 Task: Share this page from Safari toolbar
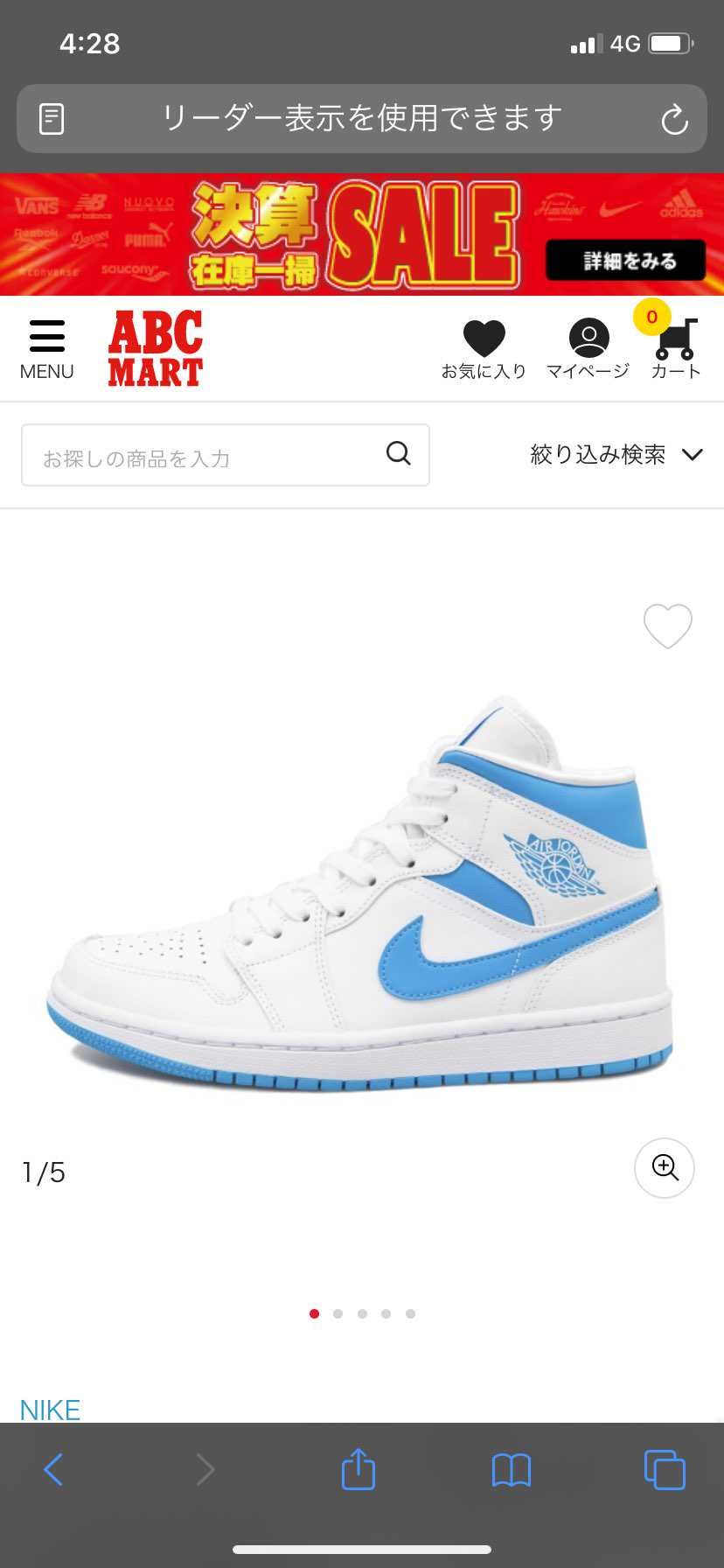(359, 1468)
